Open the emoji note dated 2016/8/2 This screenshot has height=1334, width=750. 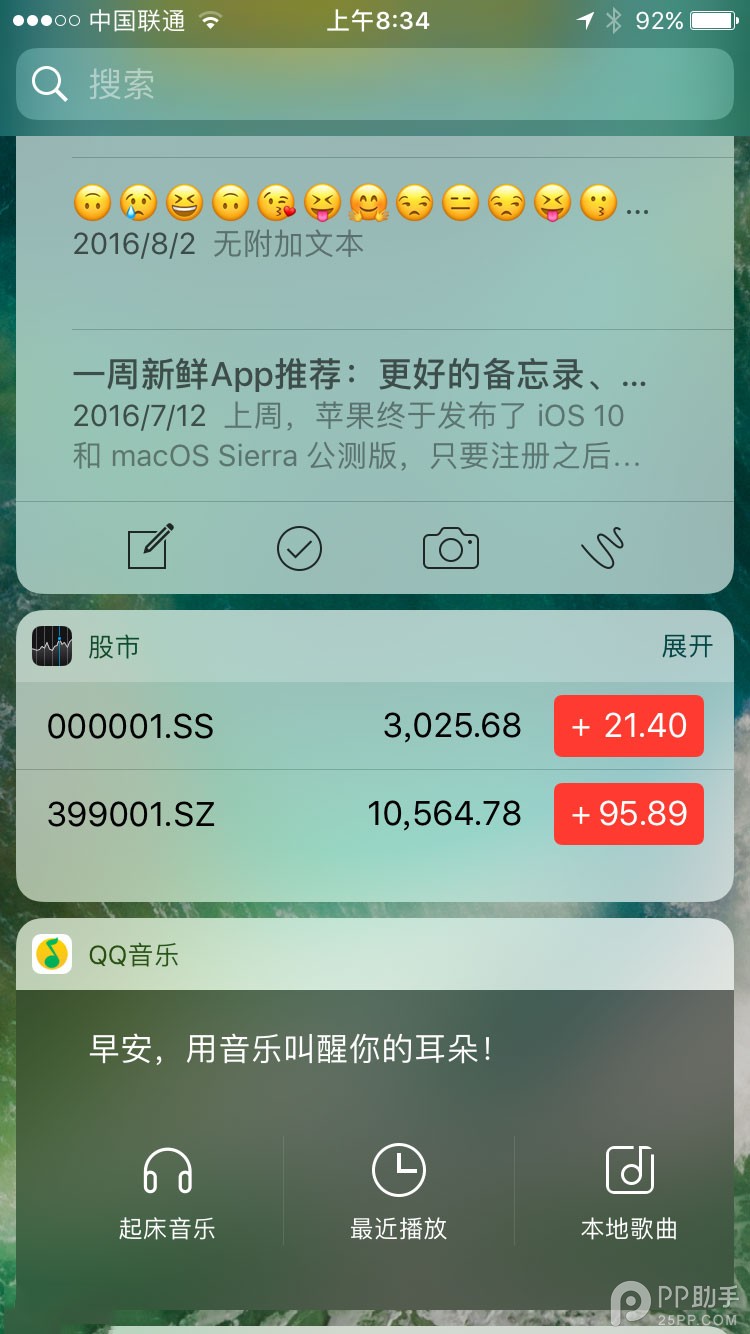pyautogui.click(x=360, y=222)
